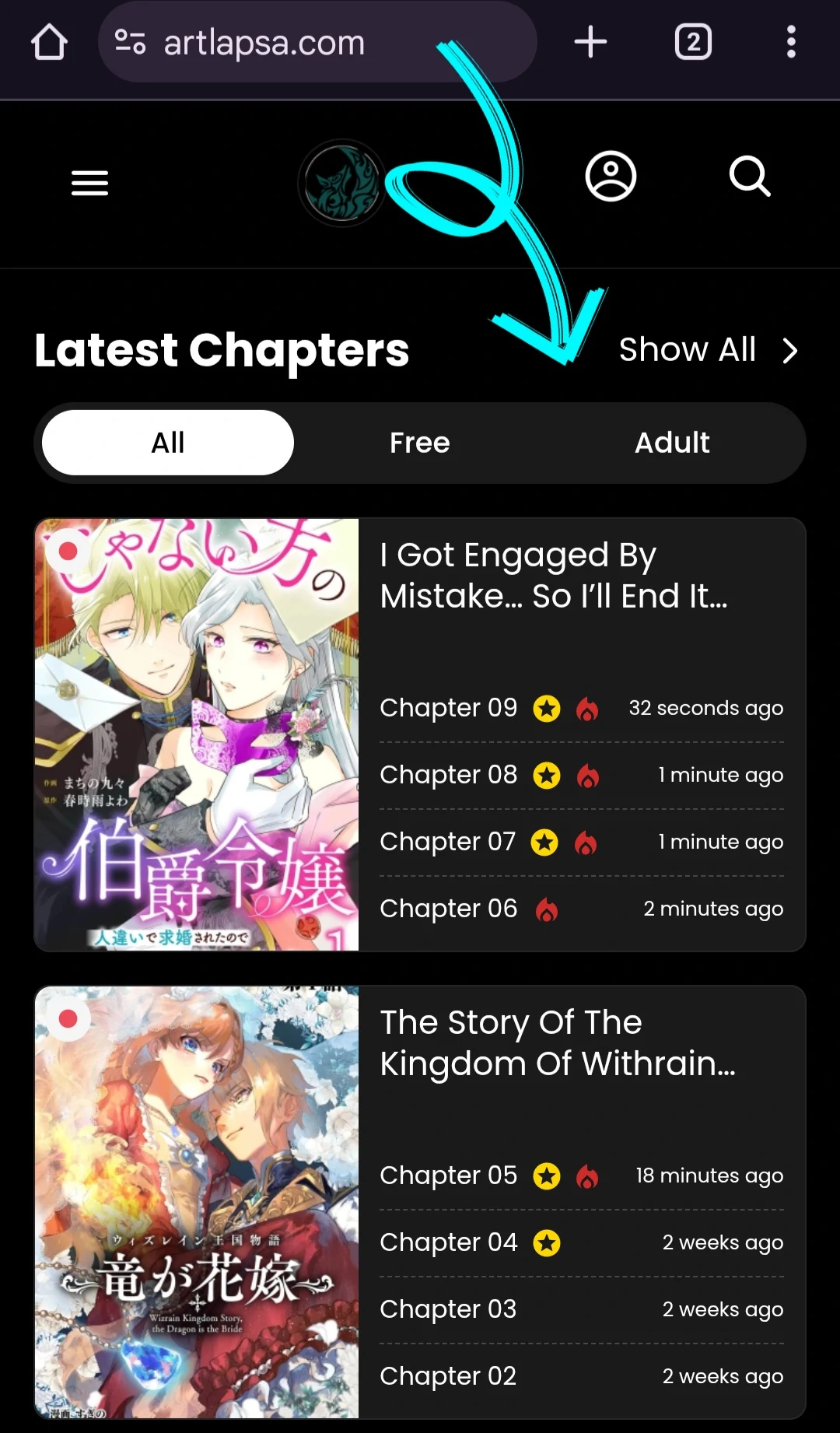The height and width of the screenshot is (1433, 840).
Task: Read Chapter 06 from 2 minutes ago
Action: [448, 909]
